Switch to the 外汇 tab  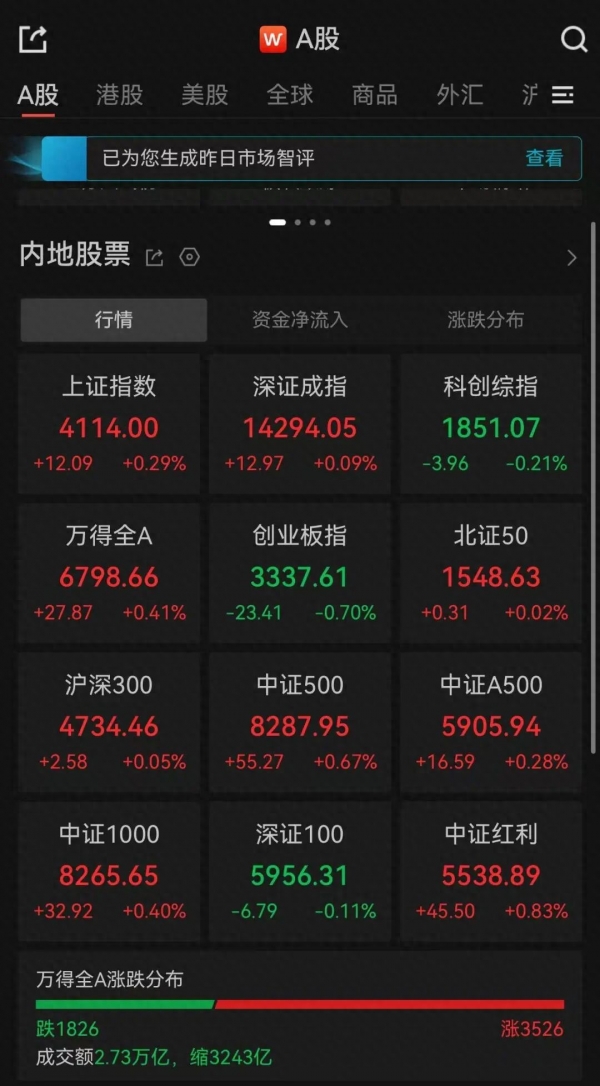point(459,95)
